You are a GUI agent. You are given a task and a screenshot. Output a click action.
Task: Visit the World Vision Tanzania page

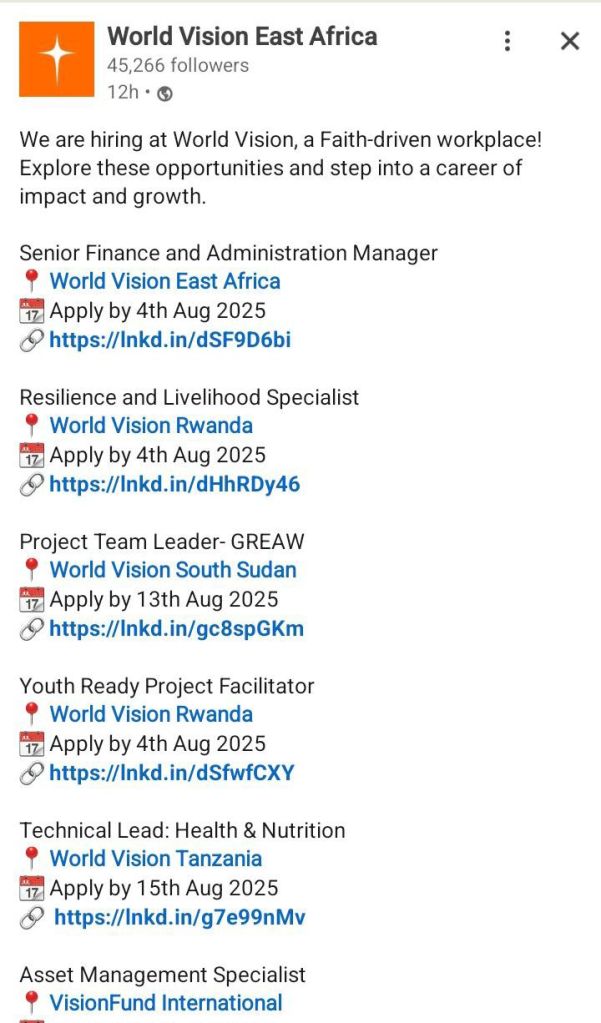click(x=156, y=858)
